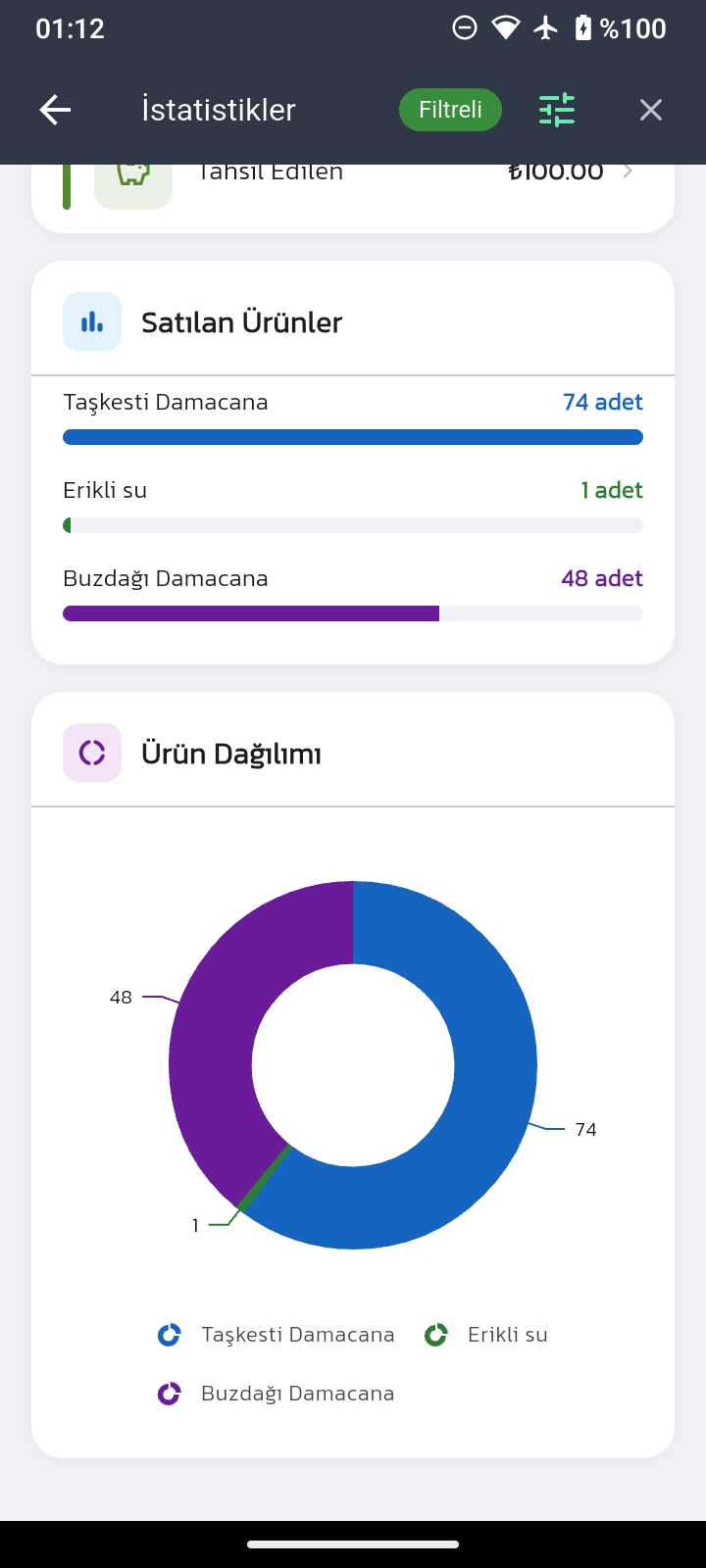The height and width of the screenshot is (1568, 706).
Task: Expand the Satılan Ürünler section header
Action: pyautogui.click(x=242, y=320)
